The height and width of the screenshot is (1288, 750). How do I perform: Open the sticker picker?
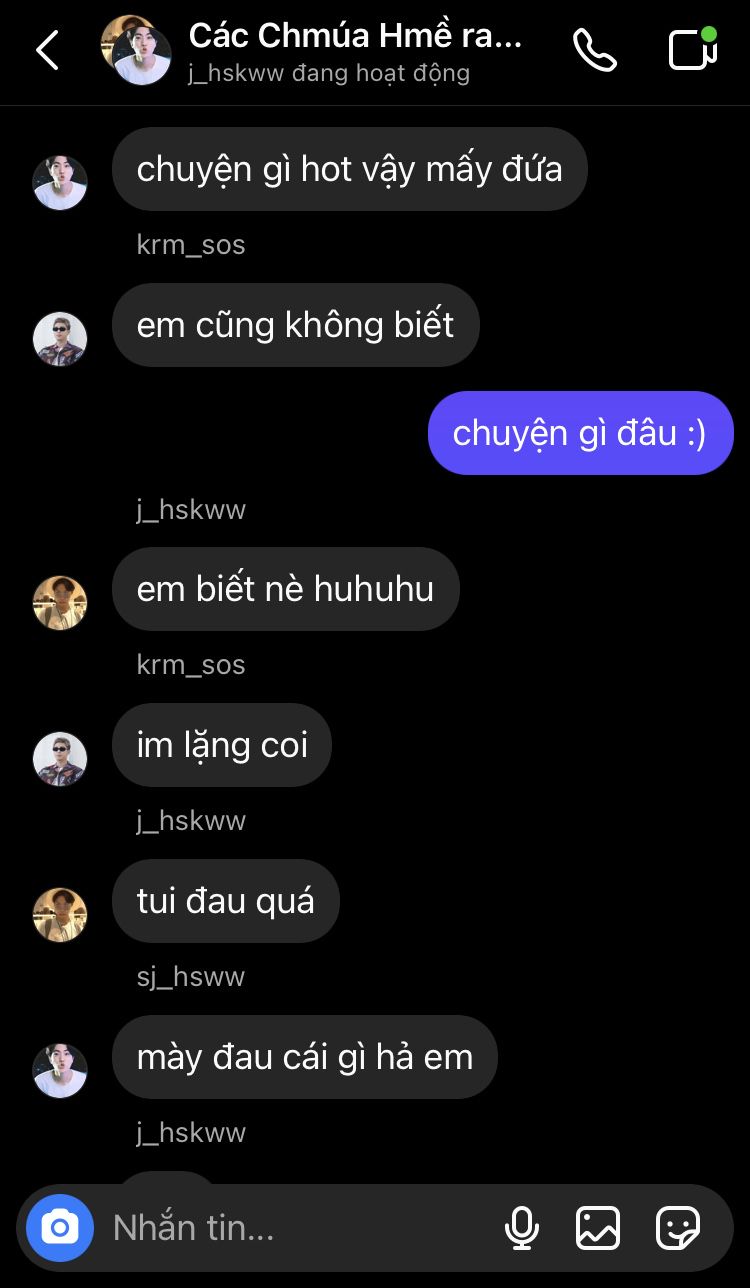pos(677,1227)
